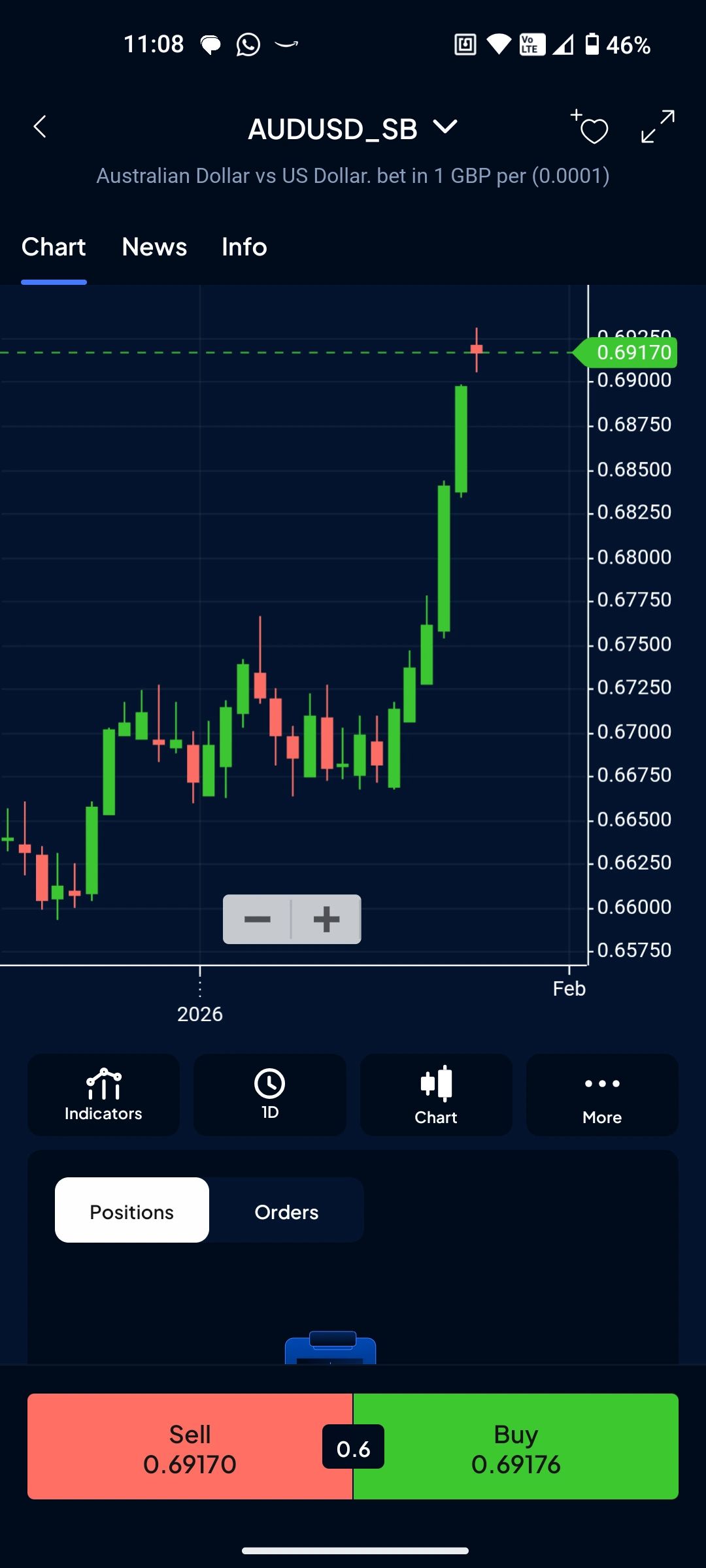
Task: Zoom out the chart using minus icon
Action: pos(258,919)
